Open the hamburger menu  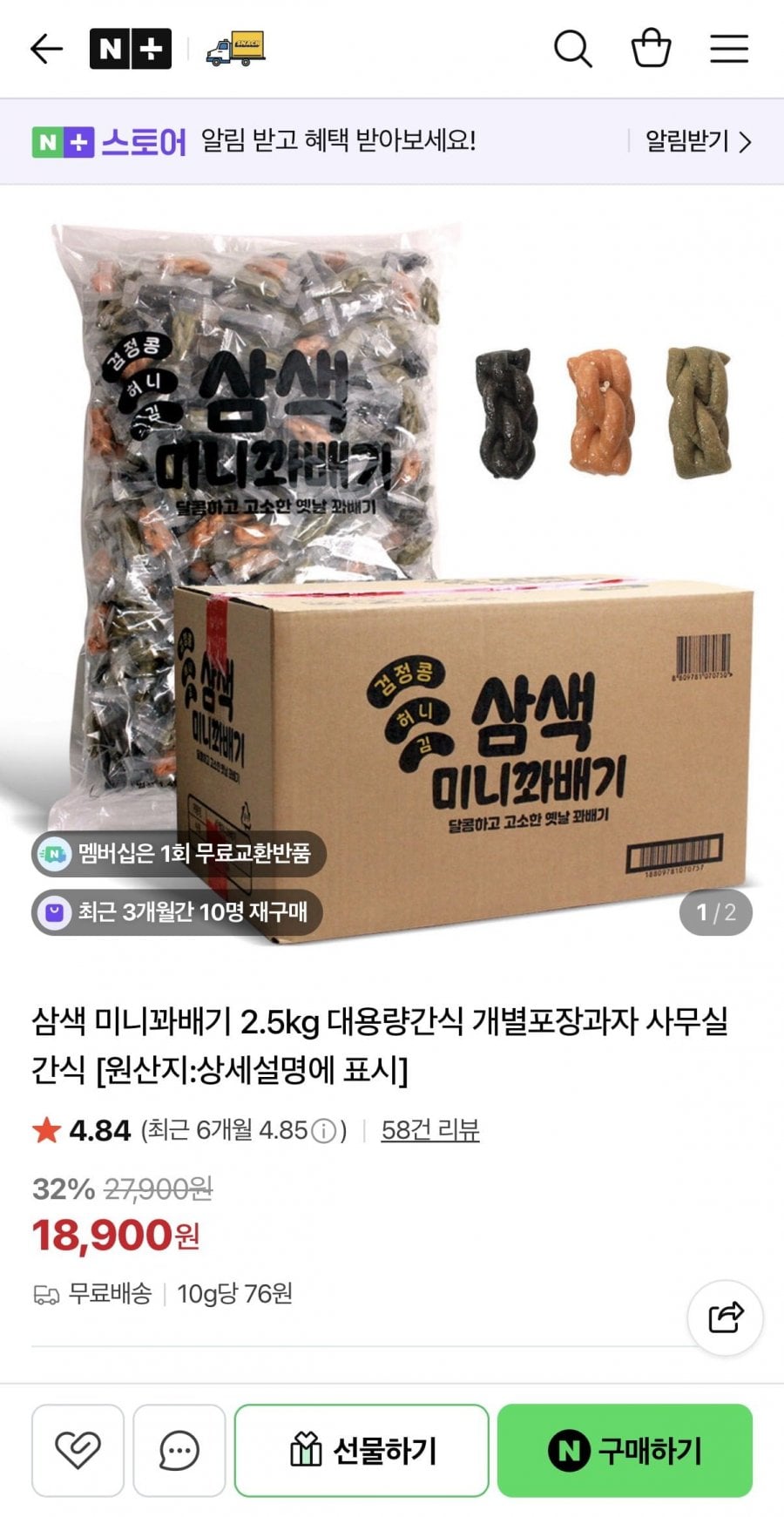point(729,49)
